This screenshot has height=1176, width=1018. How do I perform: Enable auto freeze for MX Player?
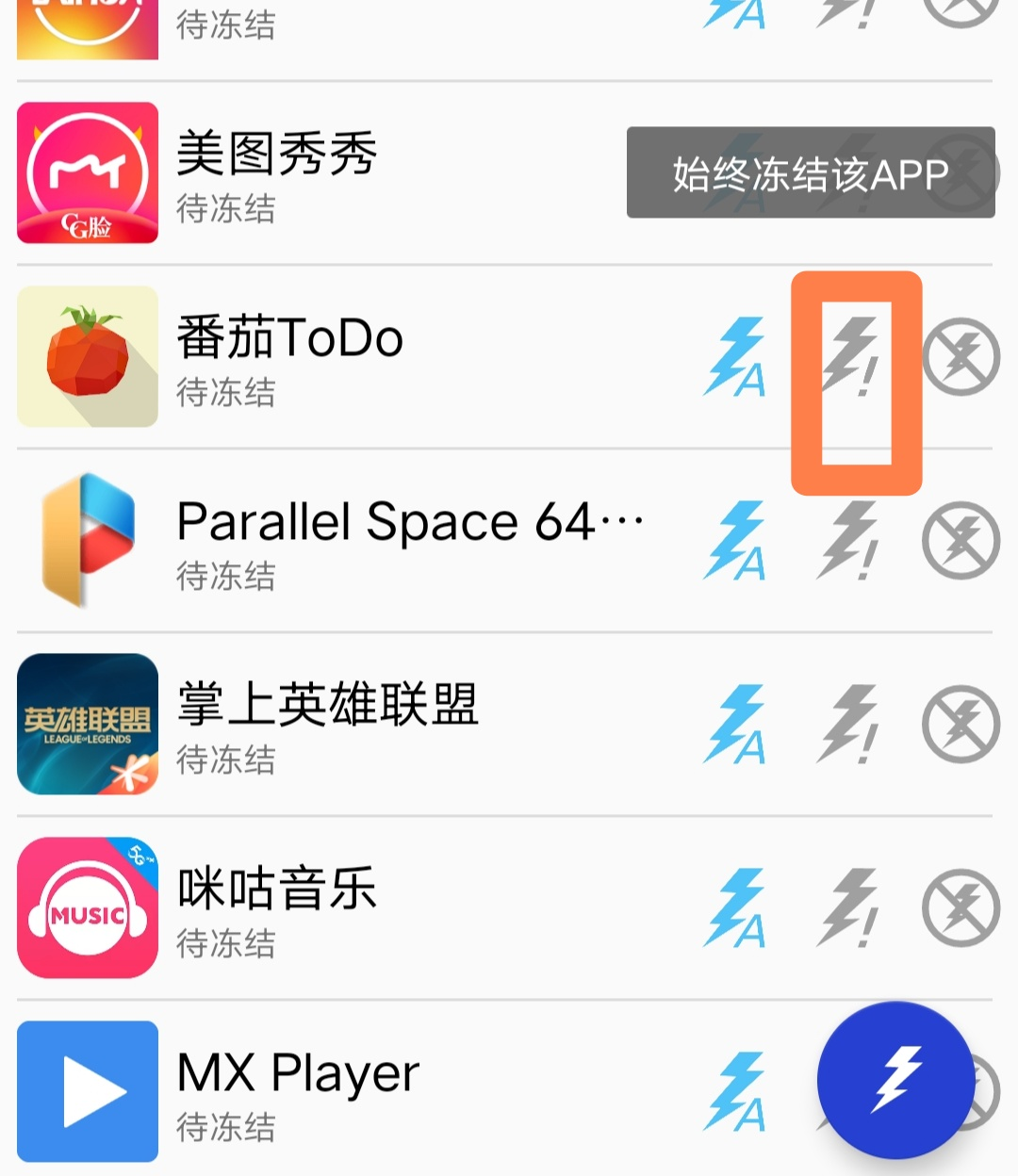tap(735, 1091)
